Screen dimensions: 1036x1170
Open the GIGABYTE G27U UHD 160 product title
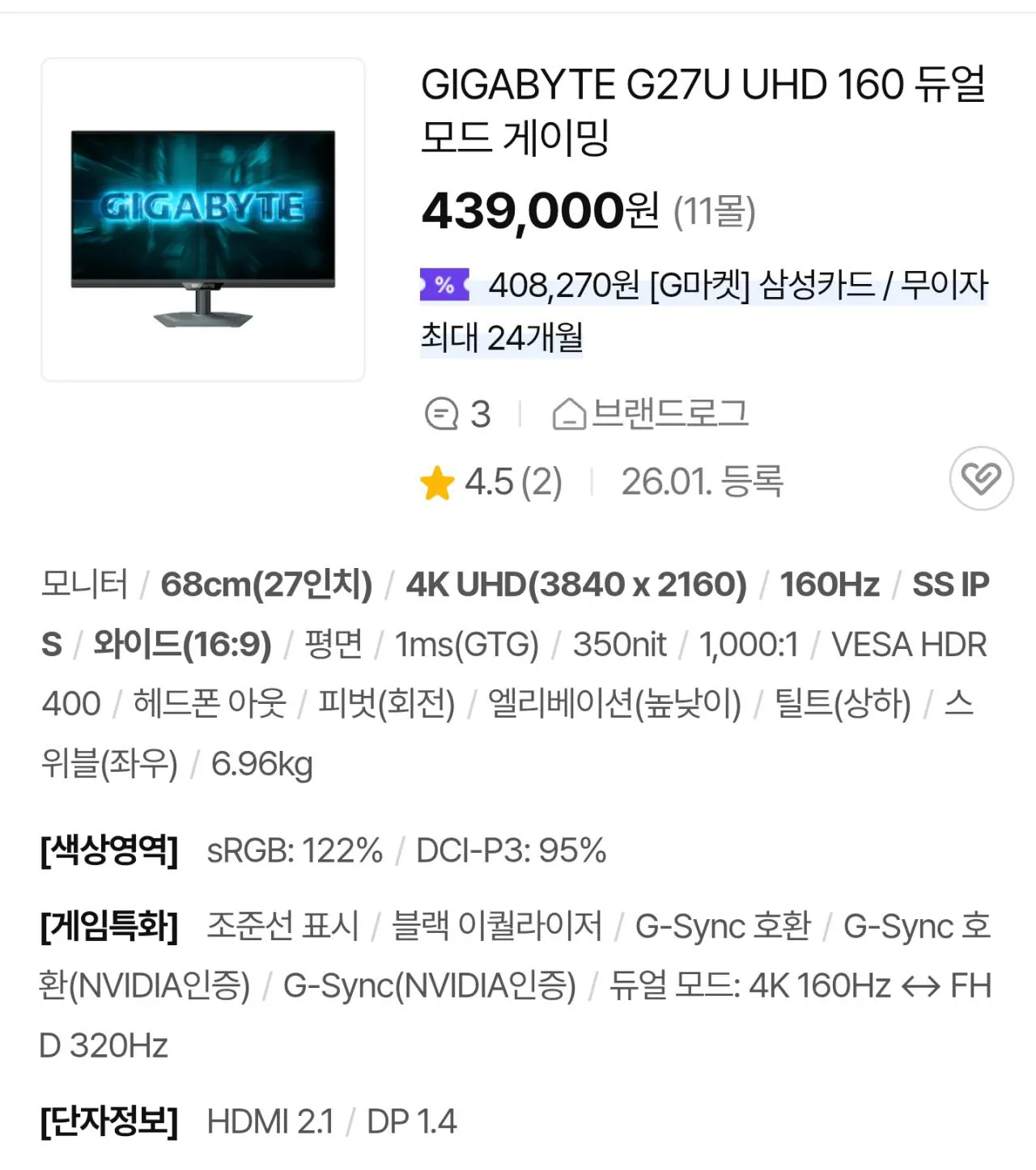point(703,110)
